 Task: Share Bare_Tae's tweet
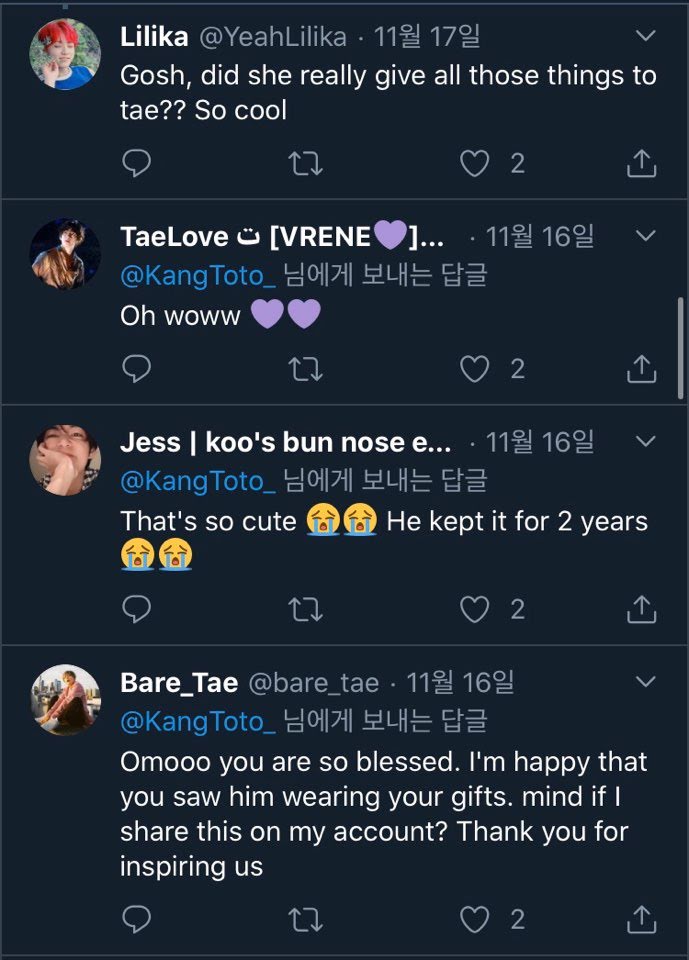[x=641, y=919]
